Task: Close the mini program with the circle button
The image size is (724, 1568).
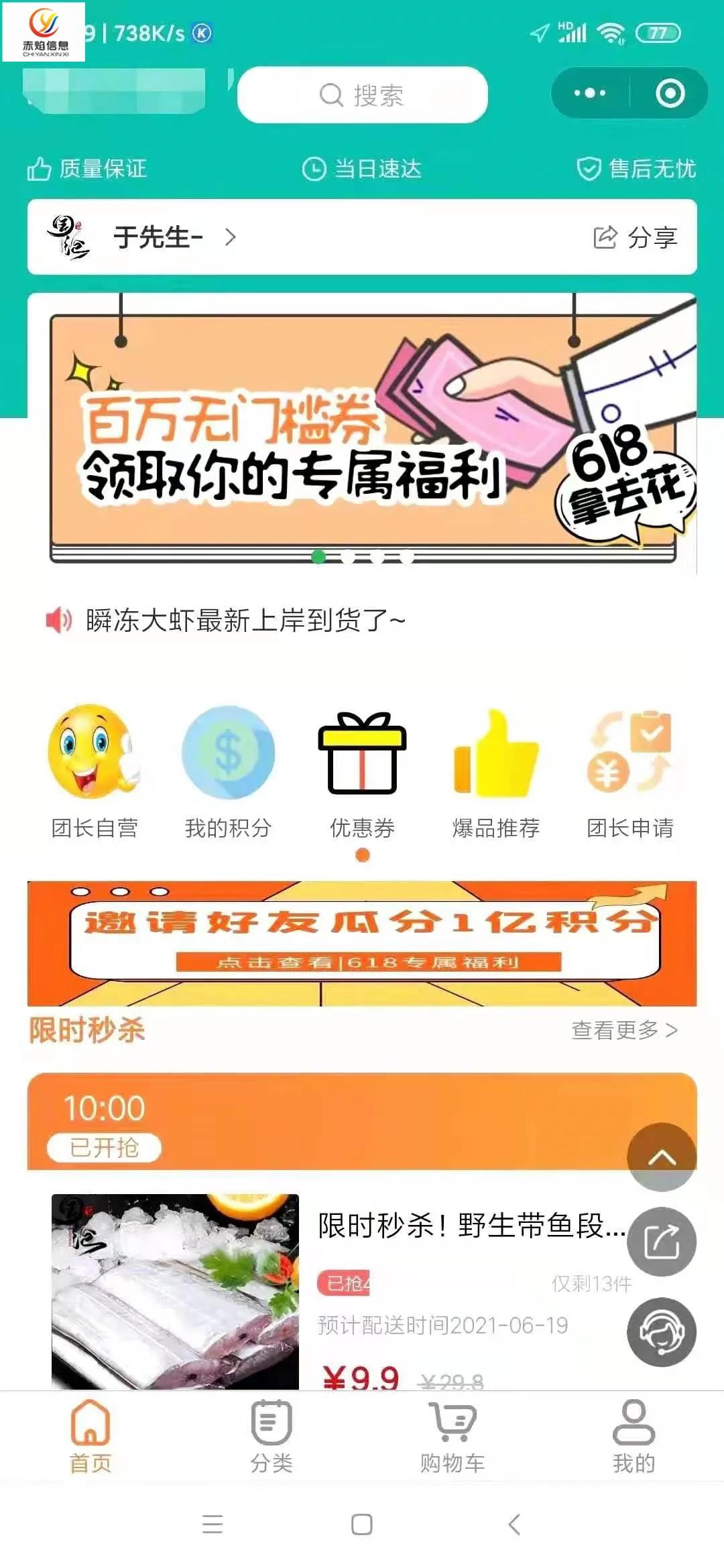Action: [x=669, y=93]
